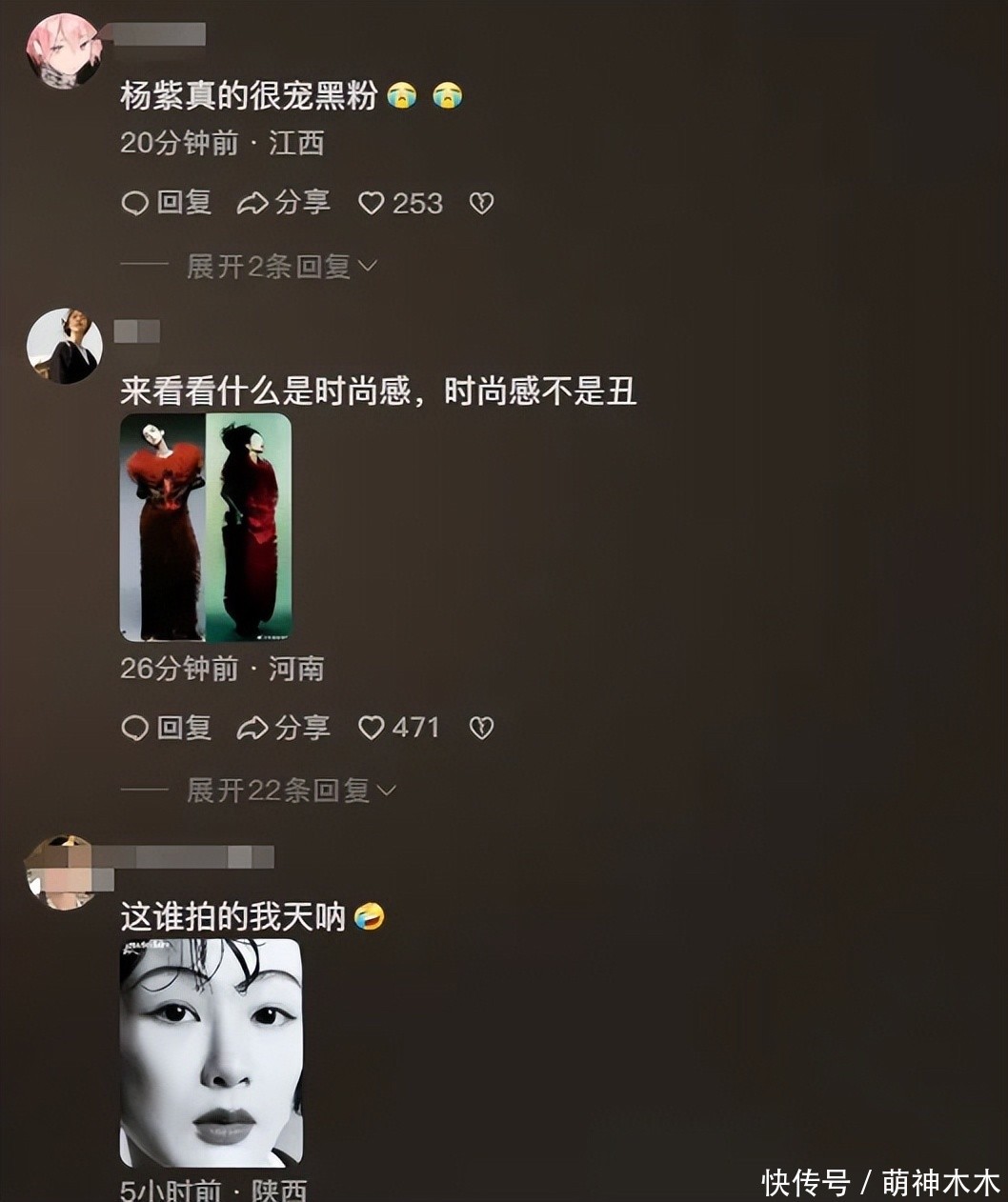Open the avatar beside the 这谁拍的我天呐 comment

click(62, 872)
